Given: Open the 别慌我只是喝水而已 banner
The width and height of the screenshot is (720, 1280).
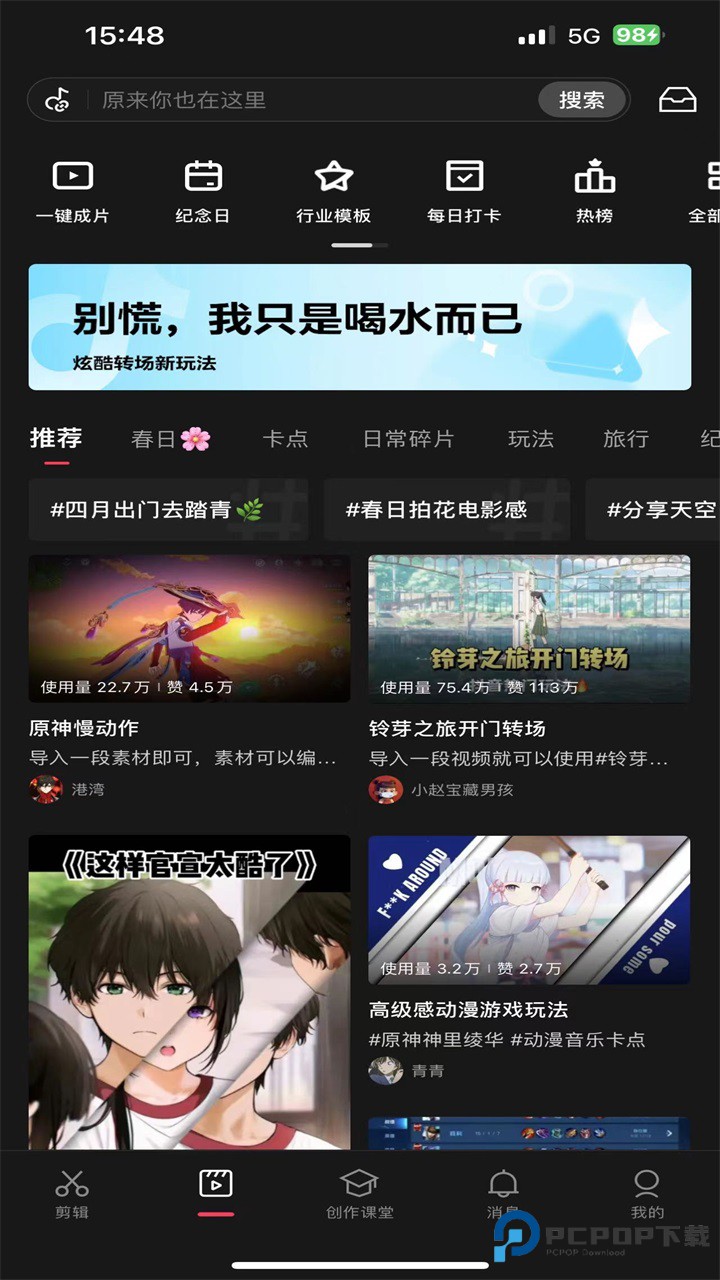Looking at the screenshot, I should tap(360, 323).
